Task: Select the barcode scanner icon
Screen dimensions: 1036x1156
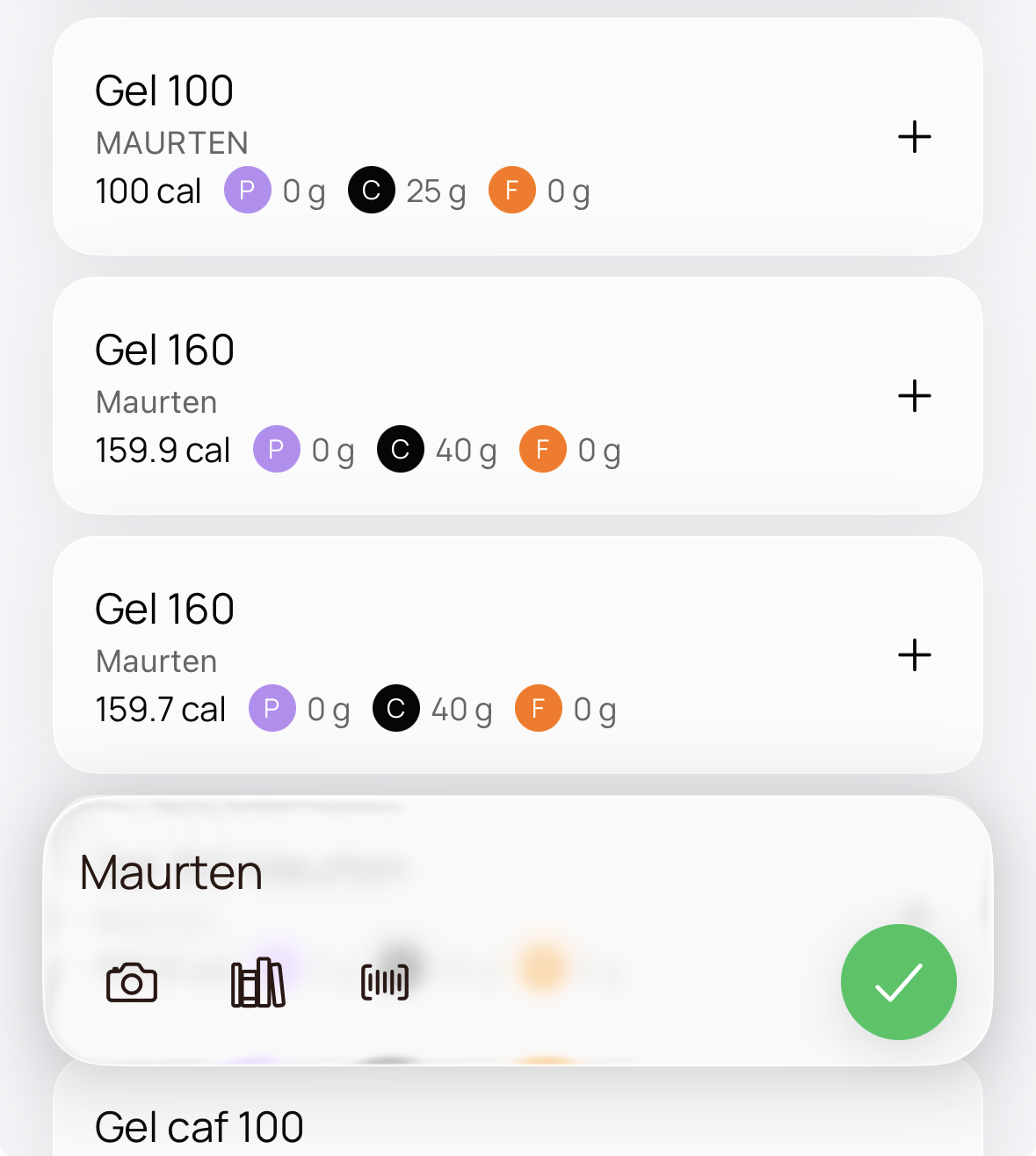Action: click(384, 982)
